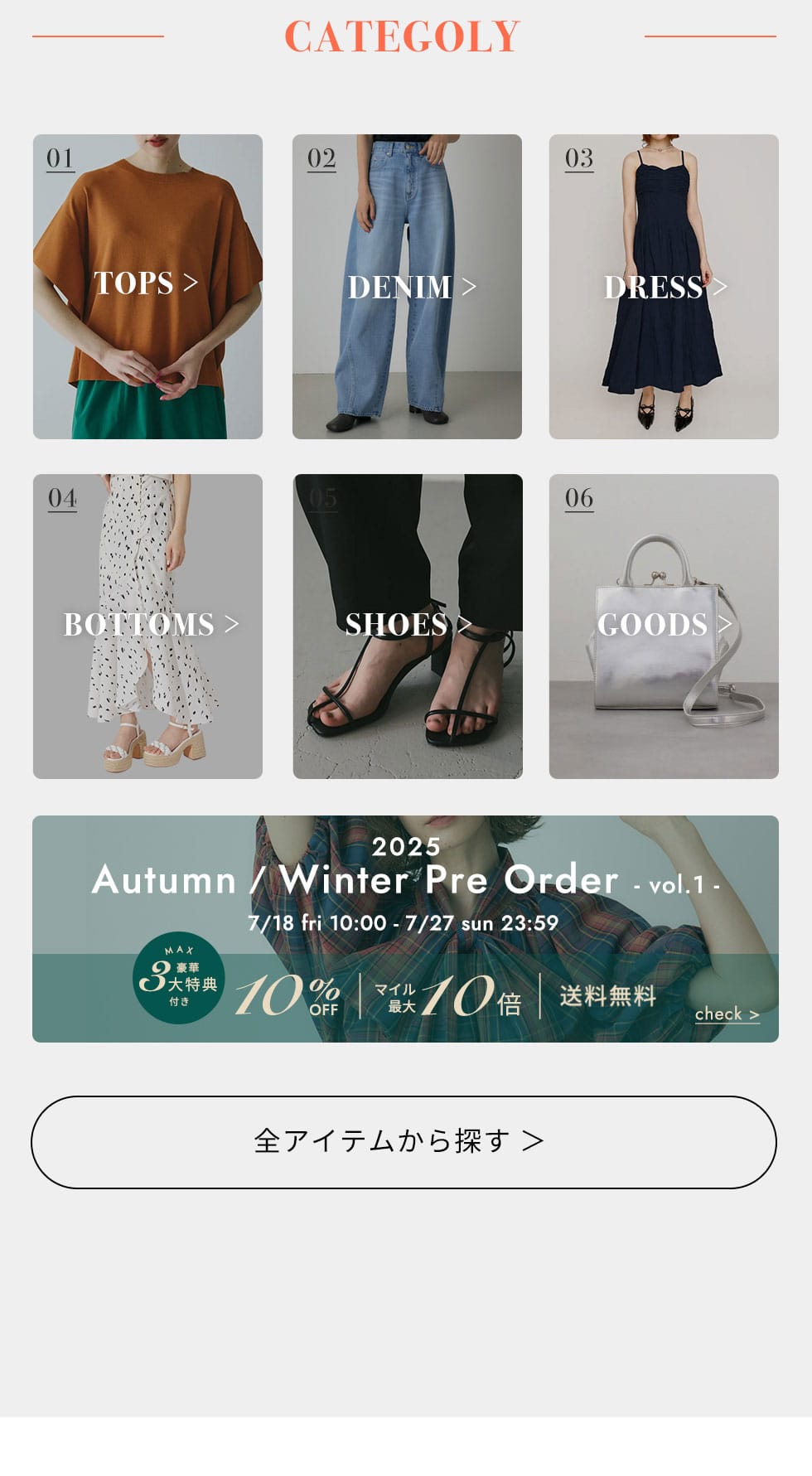Select the DRESS category tile
This screenshot has width=812, height=1476.
coord(664,286)
